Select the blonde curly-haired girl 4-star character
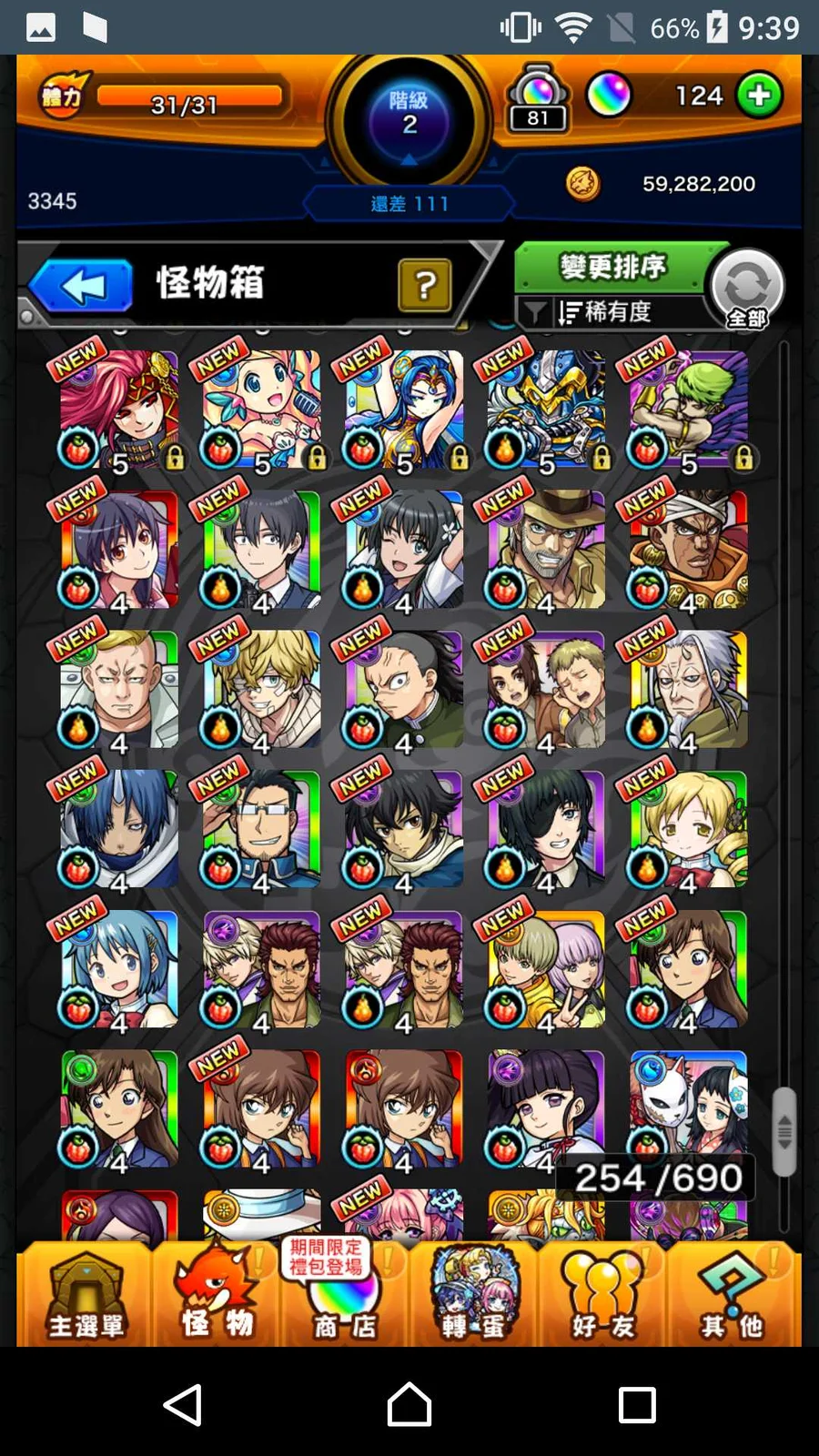The height and width of the screenshot is (1456, 819). (x=689, y=830)
